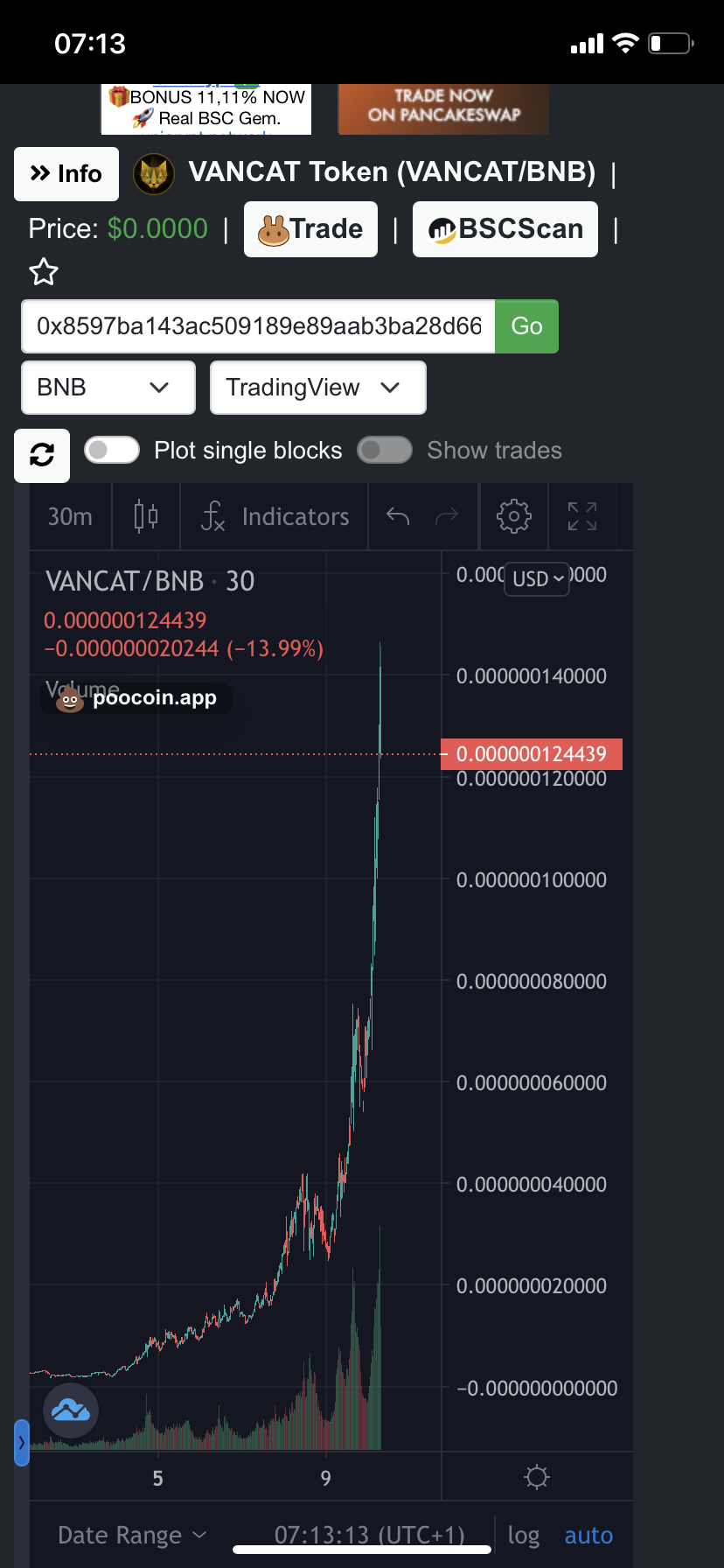This screenshot has width=724, height=1568.
Task: Edit the token contract address field
Action: click(x=258, y=326)
